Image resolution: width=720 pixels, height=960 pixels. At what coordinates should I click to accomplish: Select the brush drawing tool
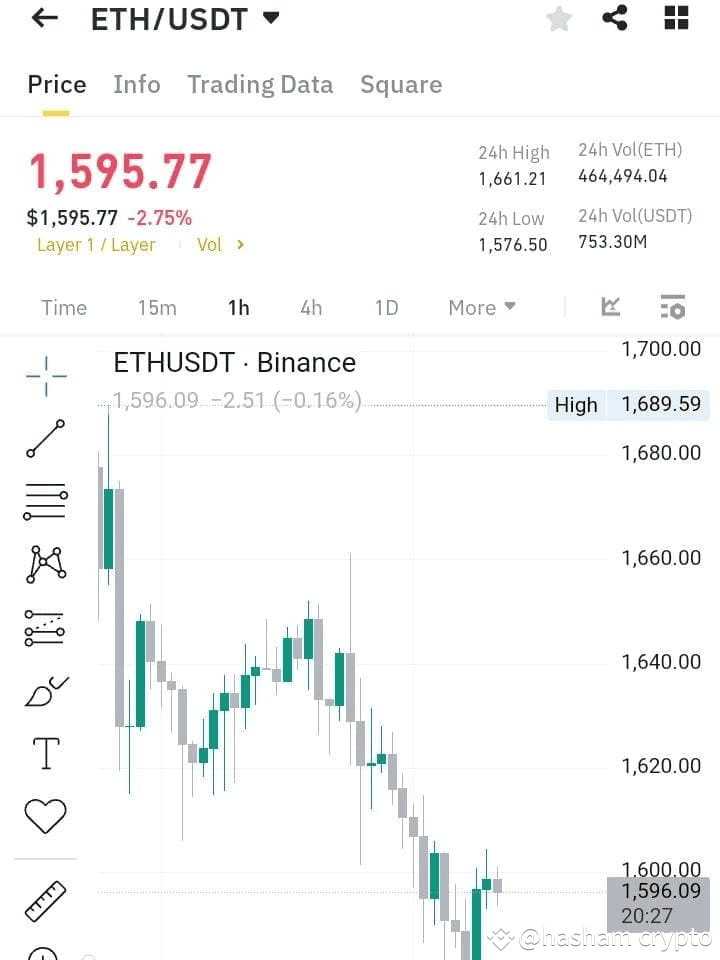tap(44, 692)
